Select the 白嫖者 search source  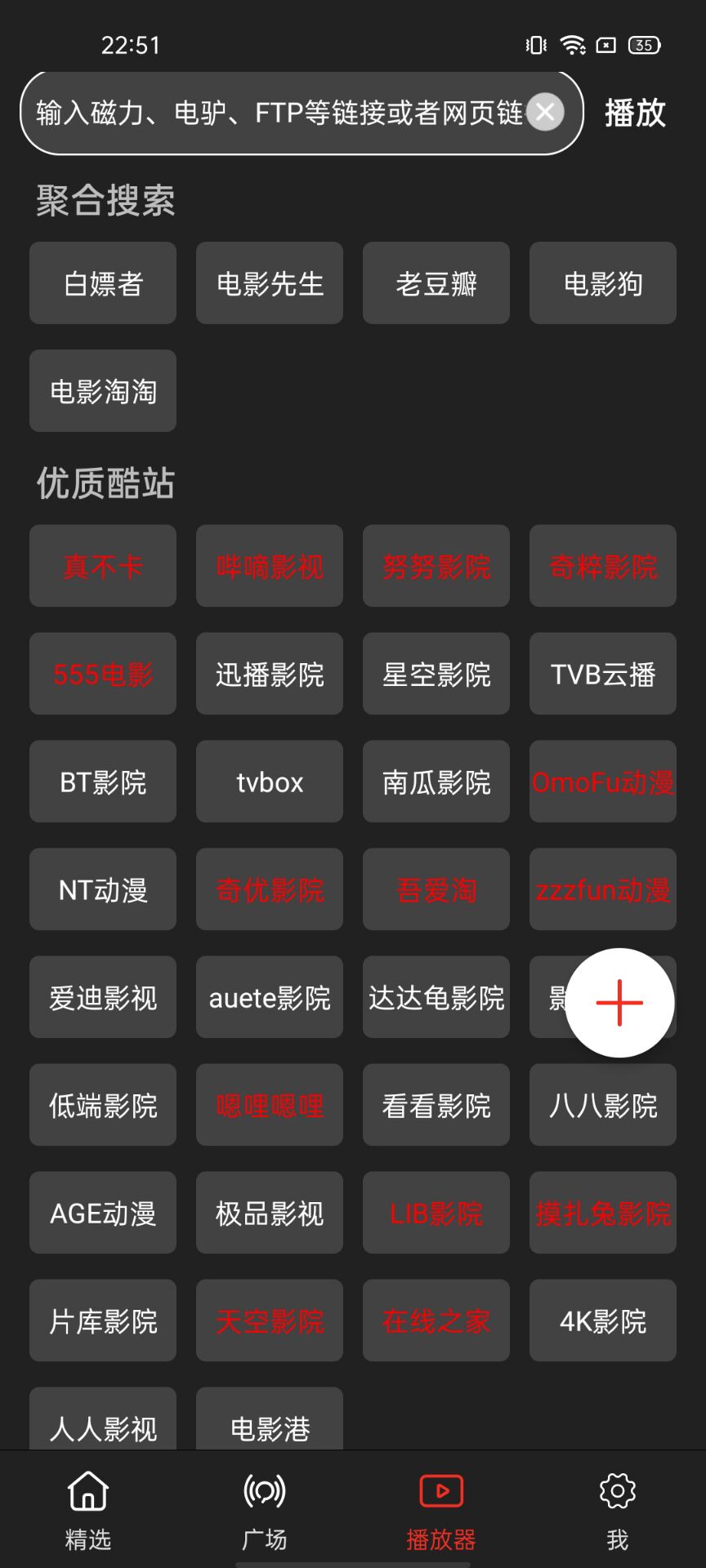pyautogui.click(x=103, y=283)
